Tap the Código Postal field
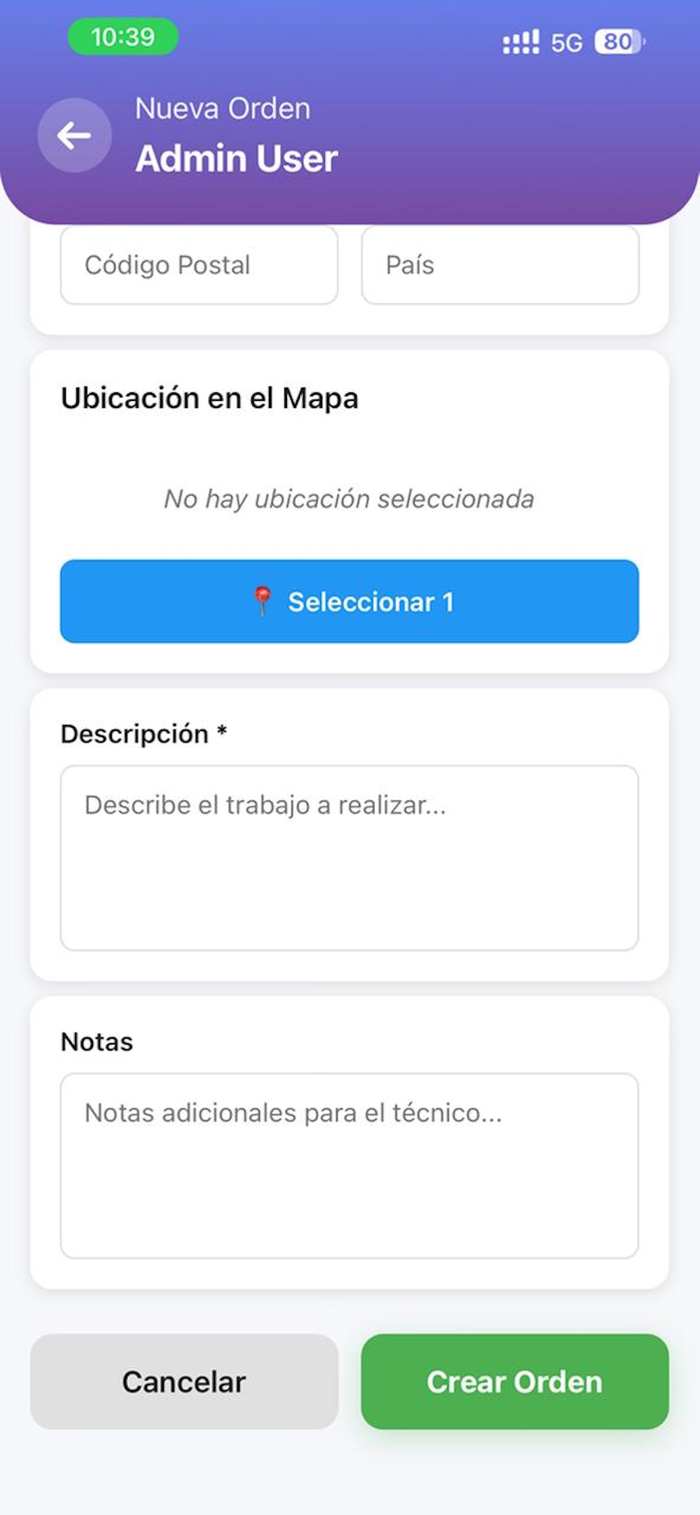 click(x=199, y=265)
